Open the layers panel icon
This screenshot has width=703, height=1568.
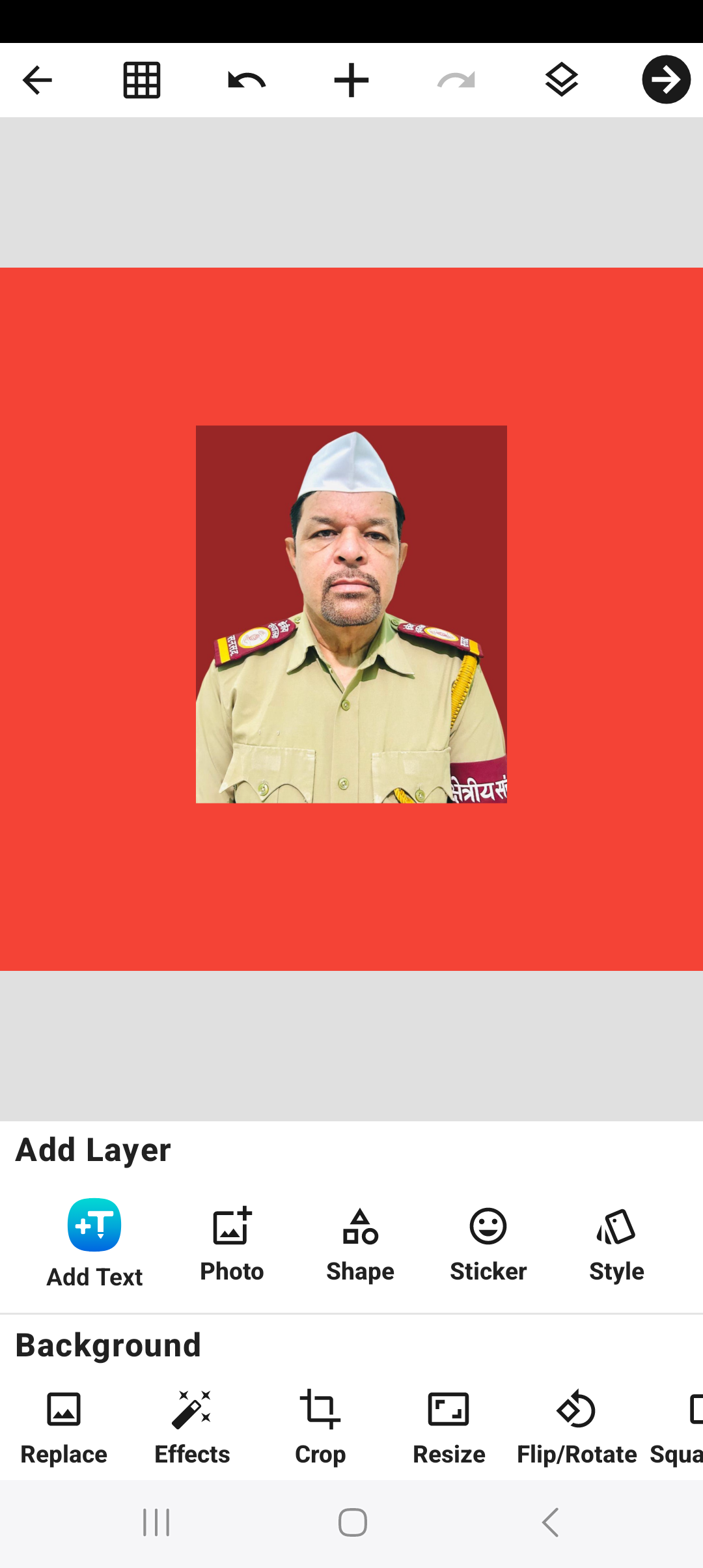[561, 80]
